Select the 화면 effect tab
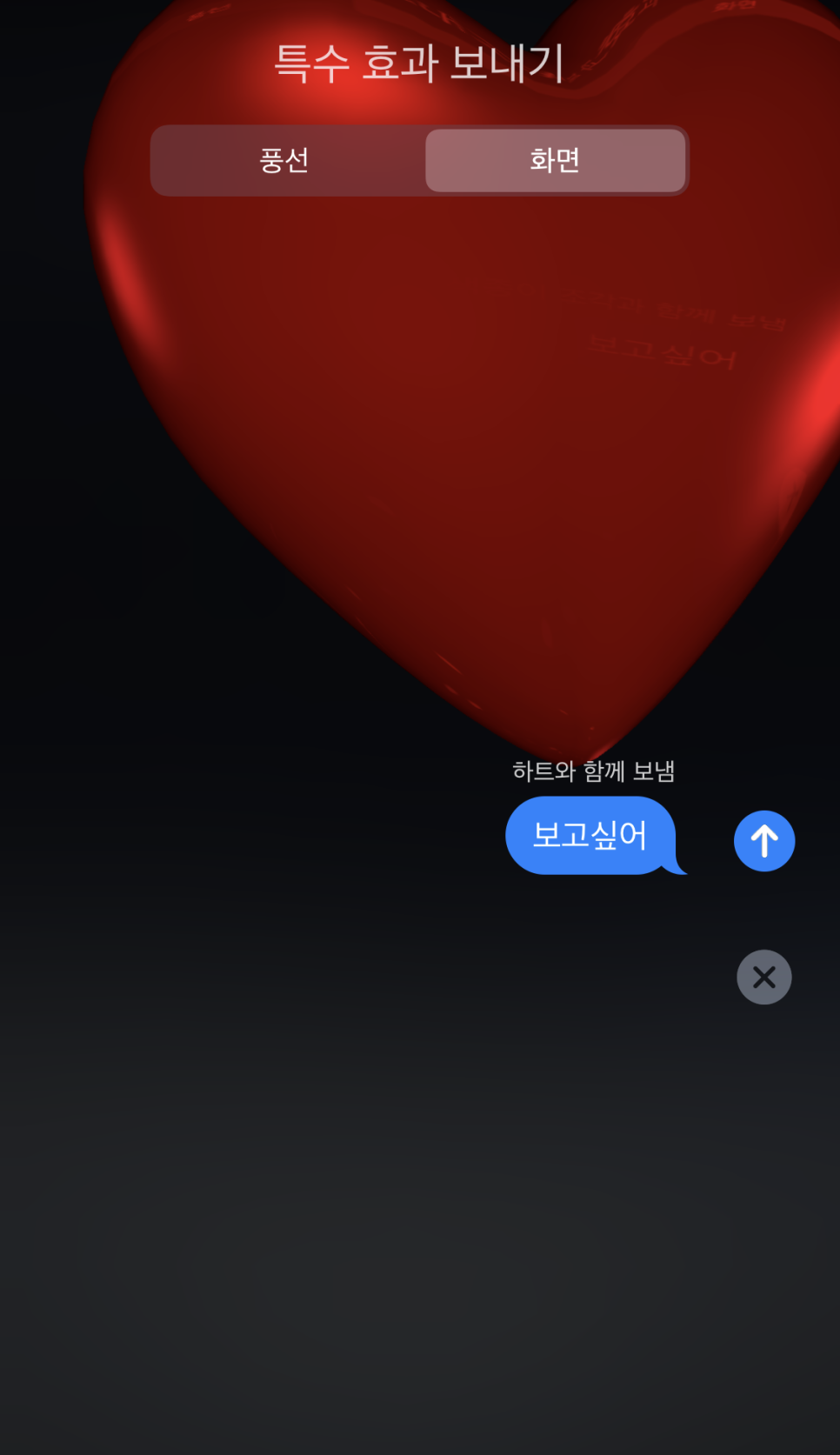Viewport: 840px width, 1455px height. point(555,161)
